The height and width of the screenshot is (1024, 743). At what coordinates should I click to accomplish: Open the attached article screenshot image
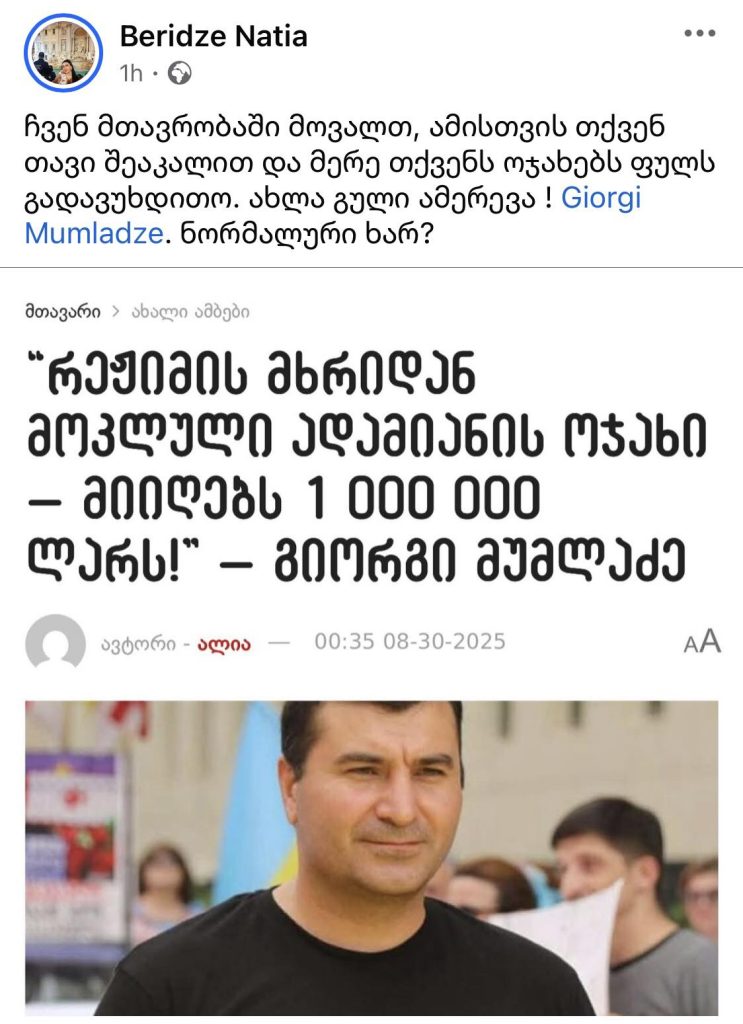(371, 640)
